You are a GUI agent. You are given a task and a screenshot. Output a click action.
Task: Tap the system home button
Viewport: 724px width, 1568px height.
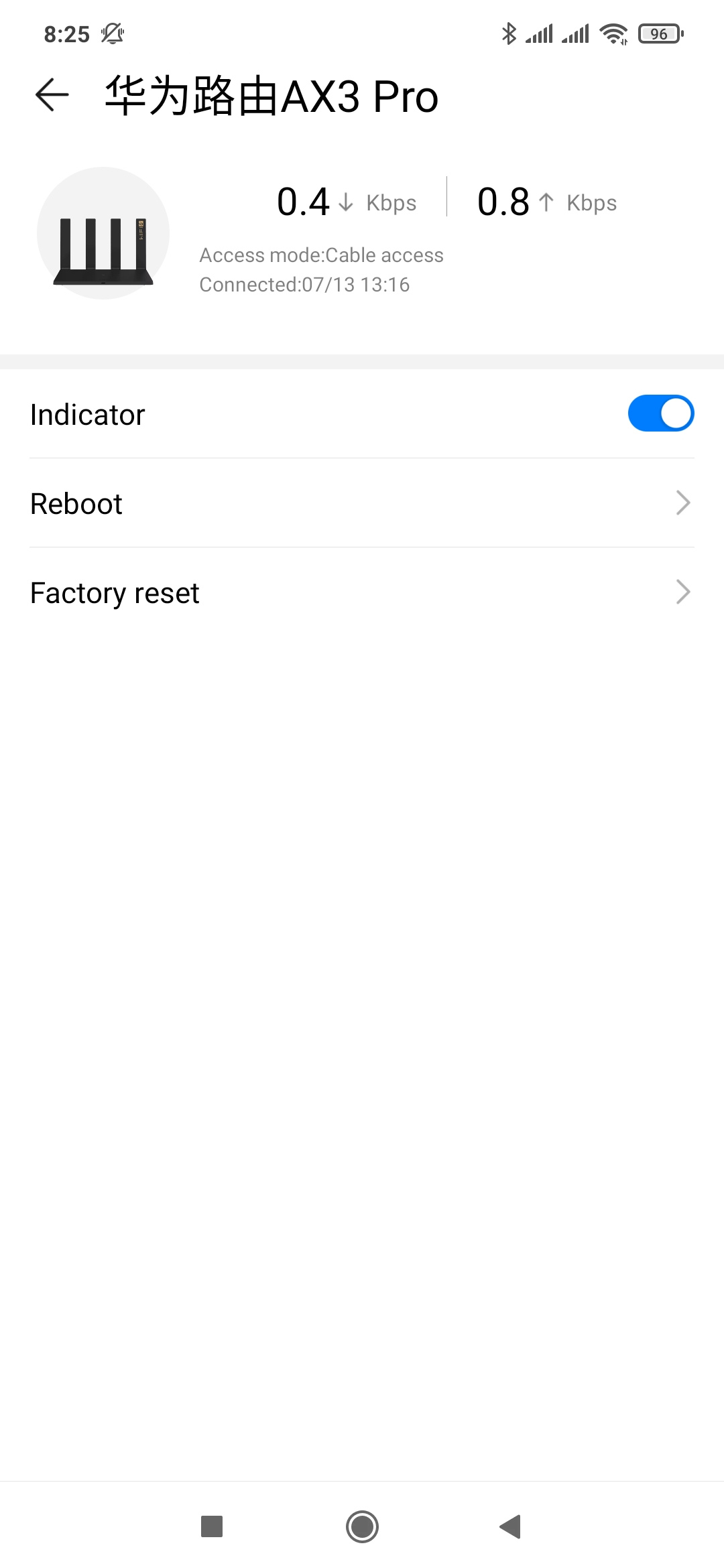point(362,1526)
